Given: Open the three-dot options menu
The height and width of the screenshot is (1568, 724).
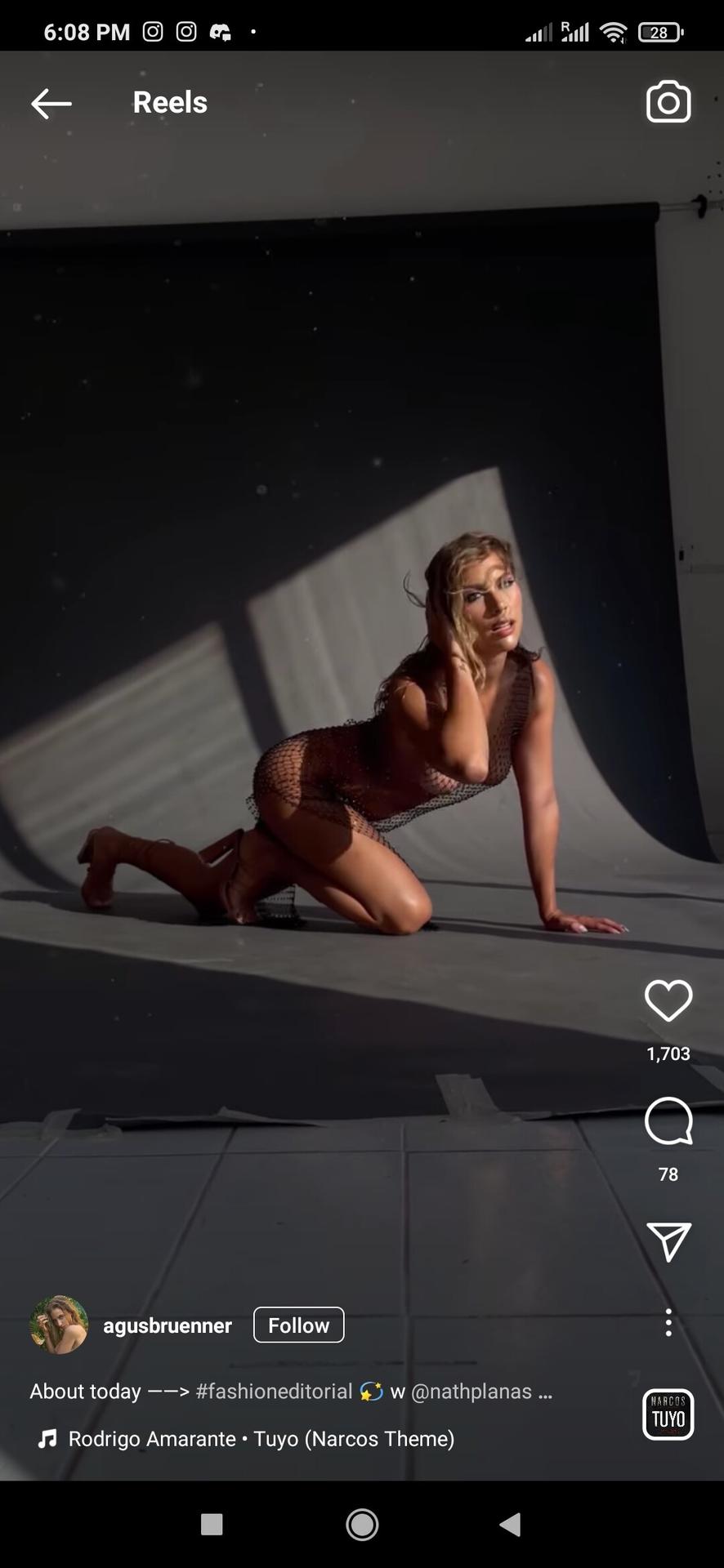Looking at the screenshot, I should (668, 1323).
